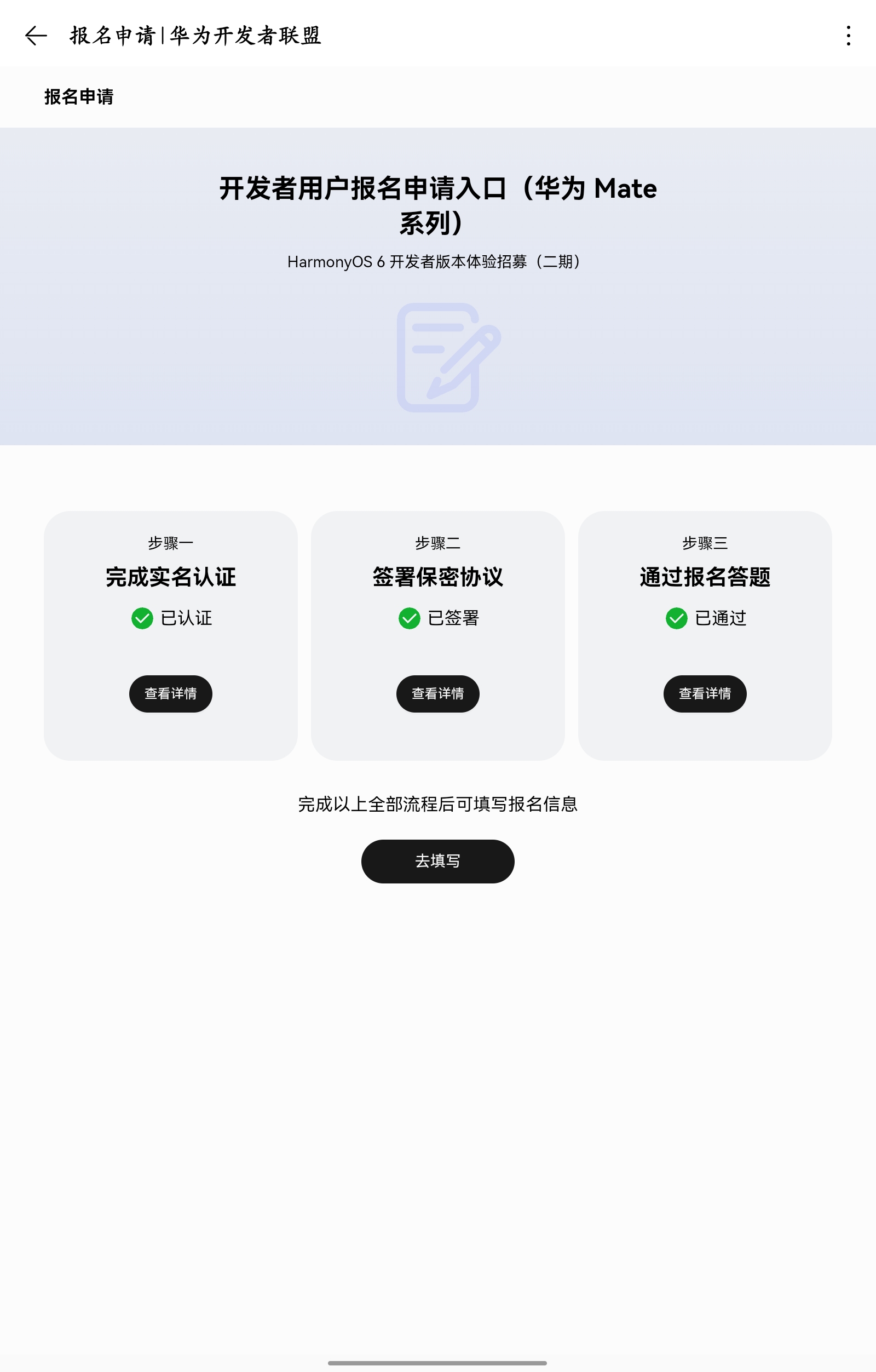Viewport: 876px width, 1372px height.
Task: Tap 去填写 to fill in registration info
Action: (x=437, y=861)
